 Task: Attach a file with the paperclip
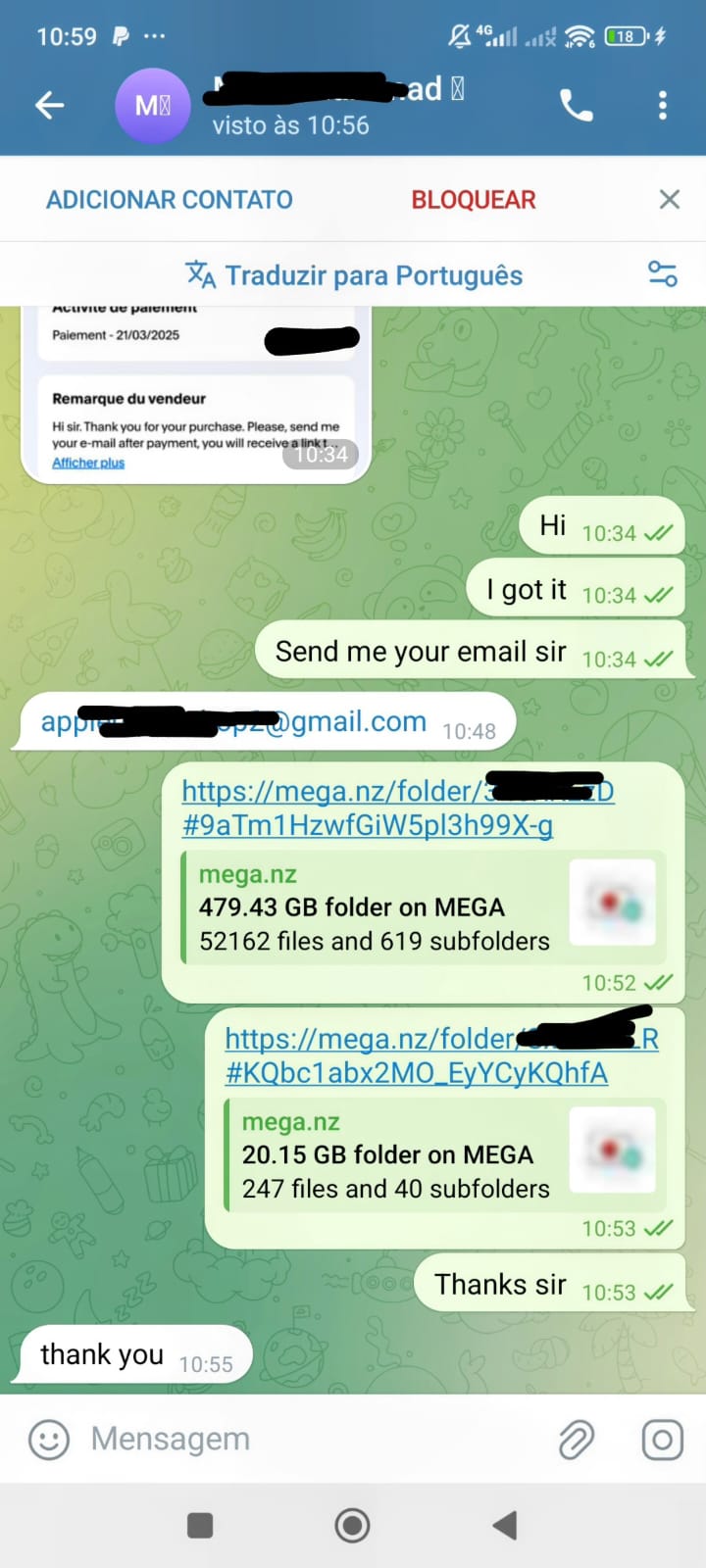click(x=577, y=1440)
